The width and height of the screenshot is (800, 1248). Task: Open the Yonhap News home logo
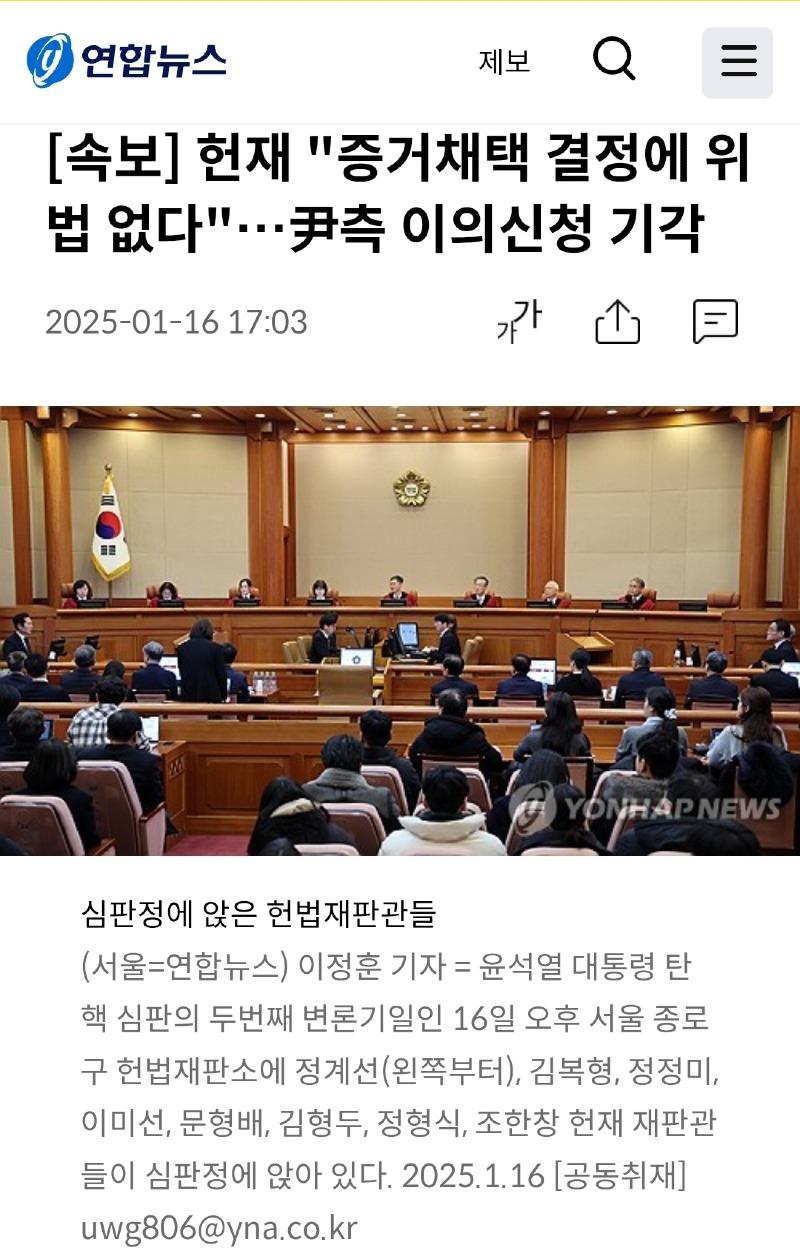click(x=126, y=61)
